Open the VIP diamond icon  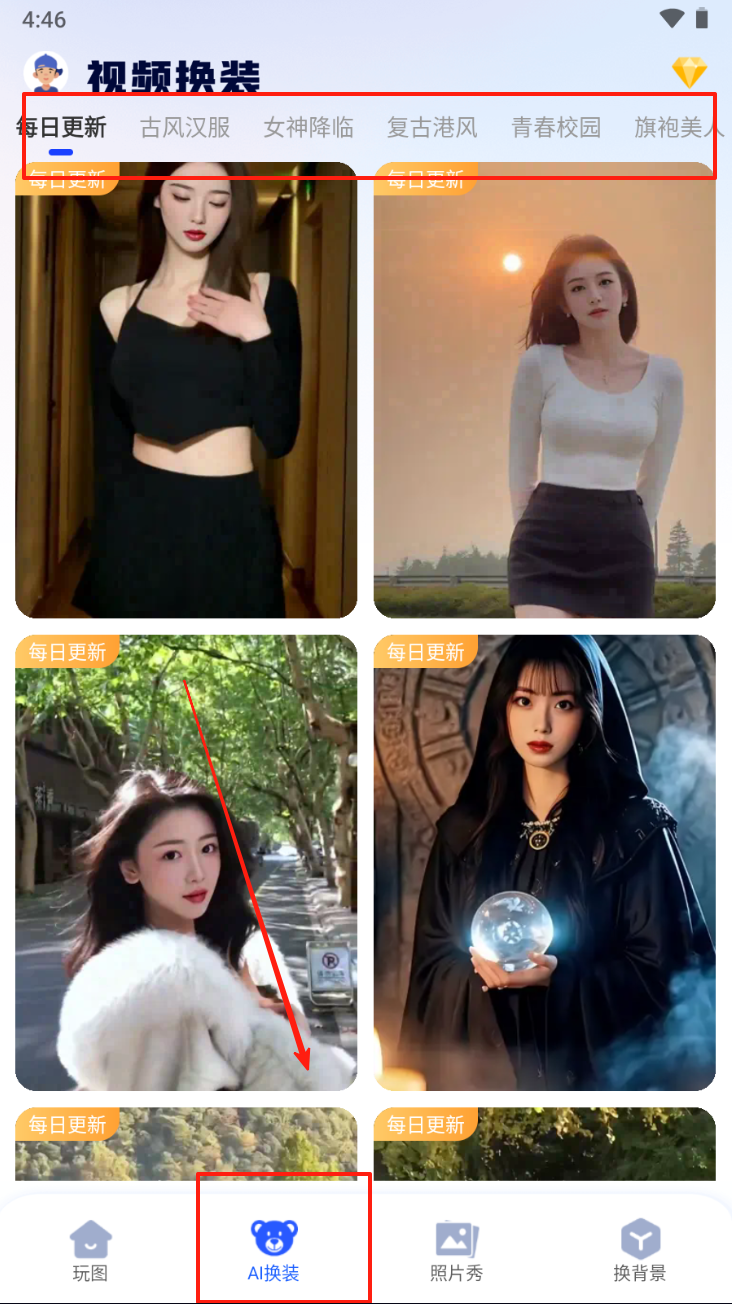[x=689, y=72]
